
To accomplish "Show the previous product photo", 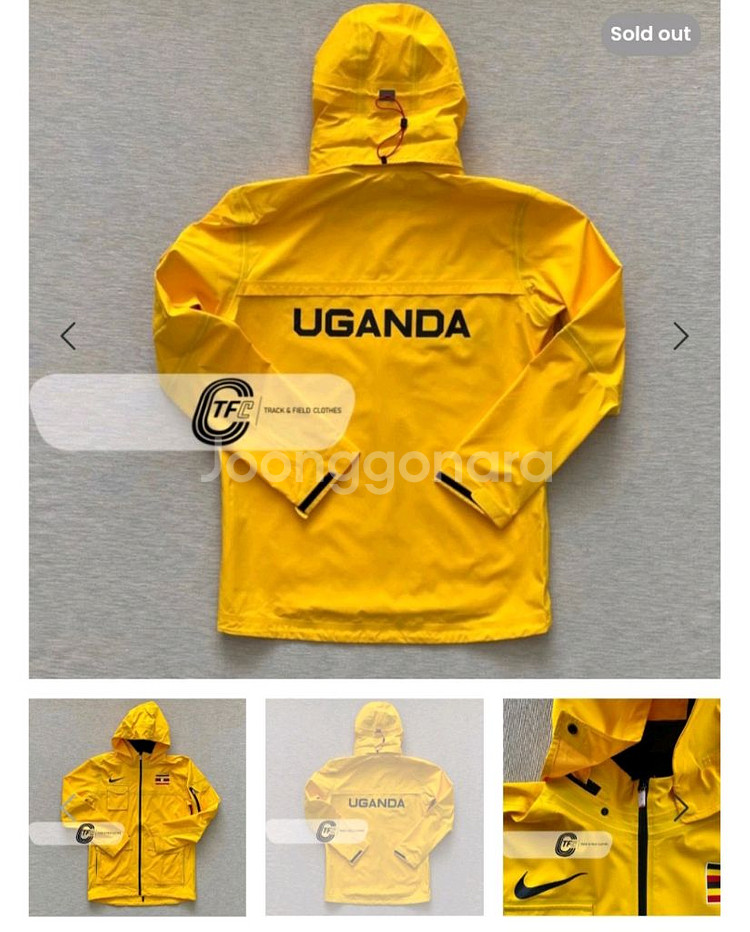I will (x=68, y=336).
